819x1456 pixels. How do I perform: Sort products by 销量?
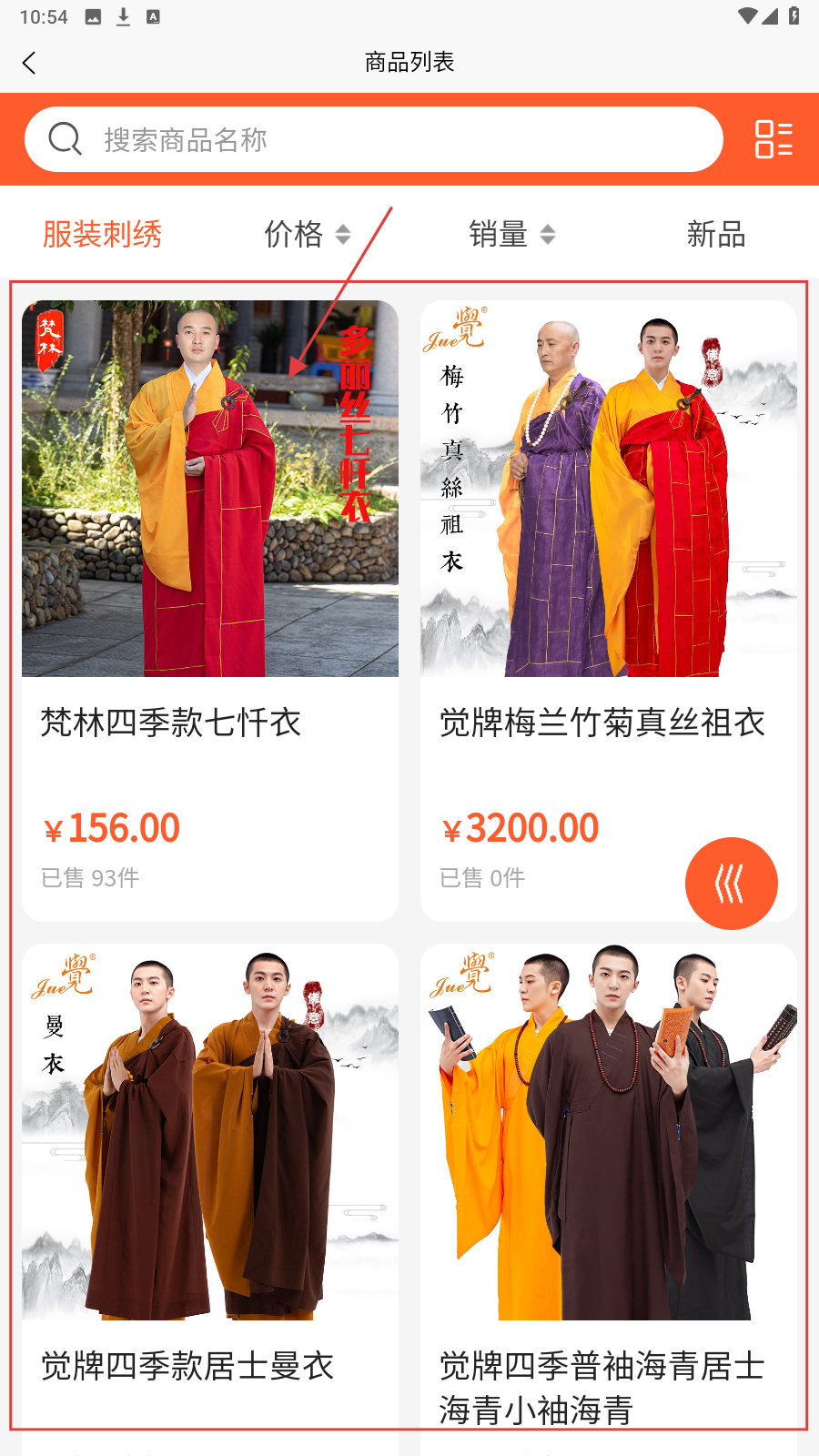click(x=511, y=235)
